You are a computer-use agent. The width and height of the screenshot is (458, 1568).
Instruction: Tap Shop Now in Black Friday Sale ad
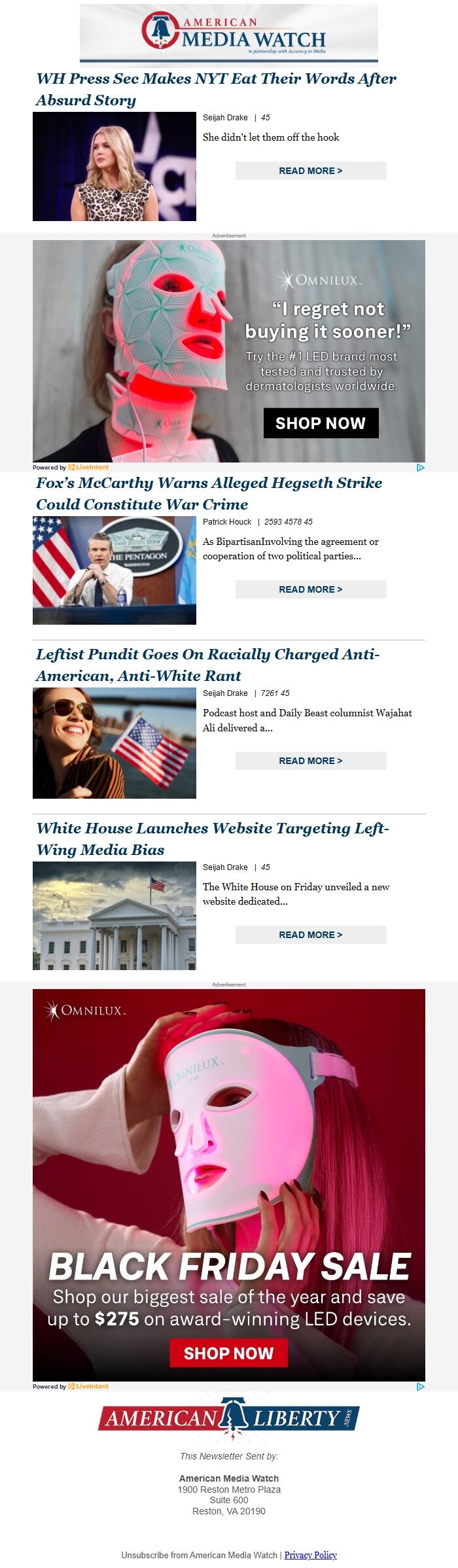click(228, 1353)
